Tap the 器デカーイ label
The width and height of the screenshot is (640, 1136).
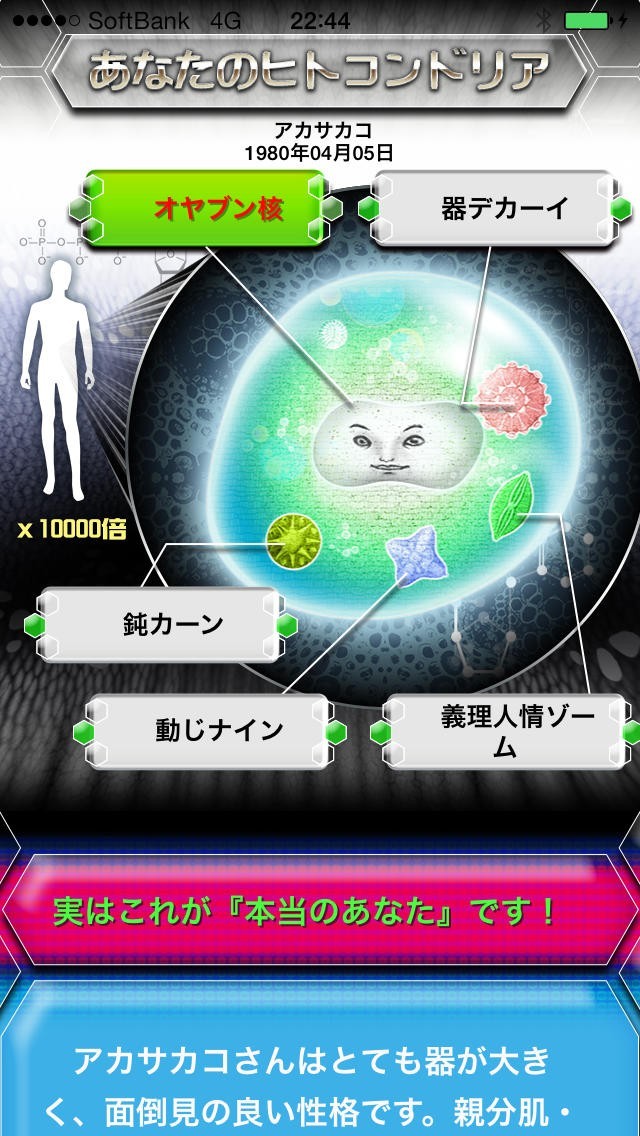click(x=495, y=209)
